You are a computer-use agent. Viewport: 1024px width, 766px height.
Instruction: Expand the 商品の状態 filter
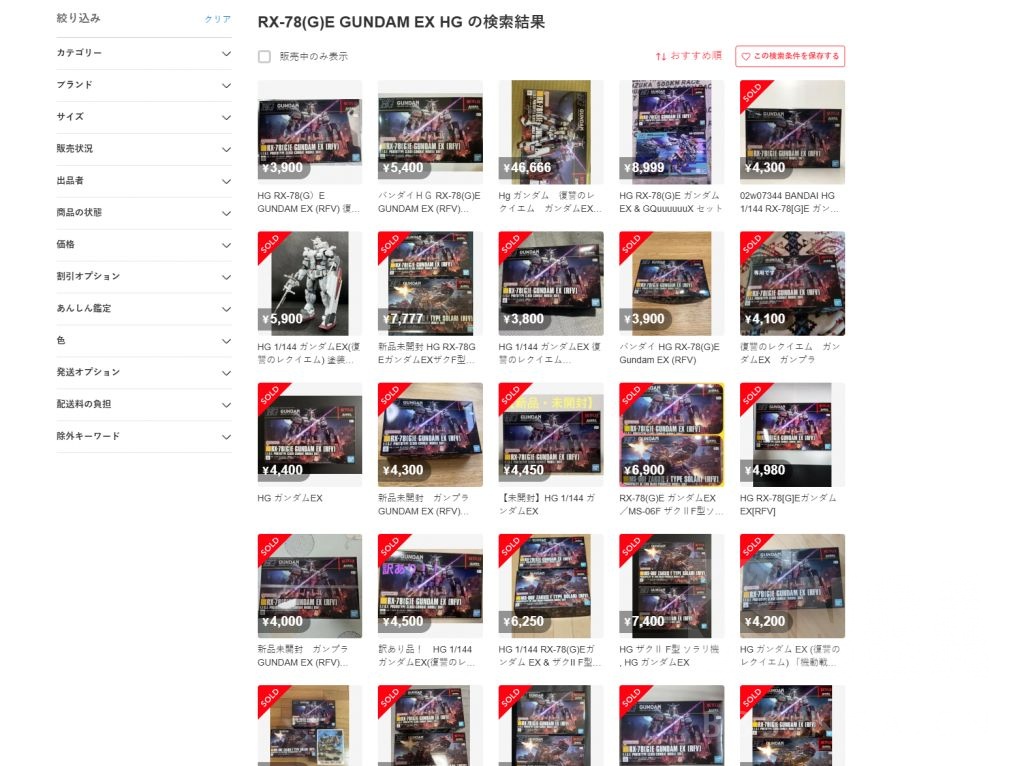point(143,213)
